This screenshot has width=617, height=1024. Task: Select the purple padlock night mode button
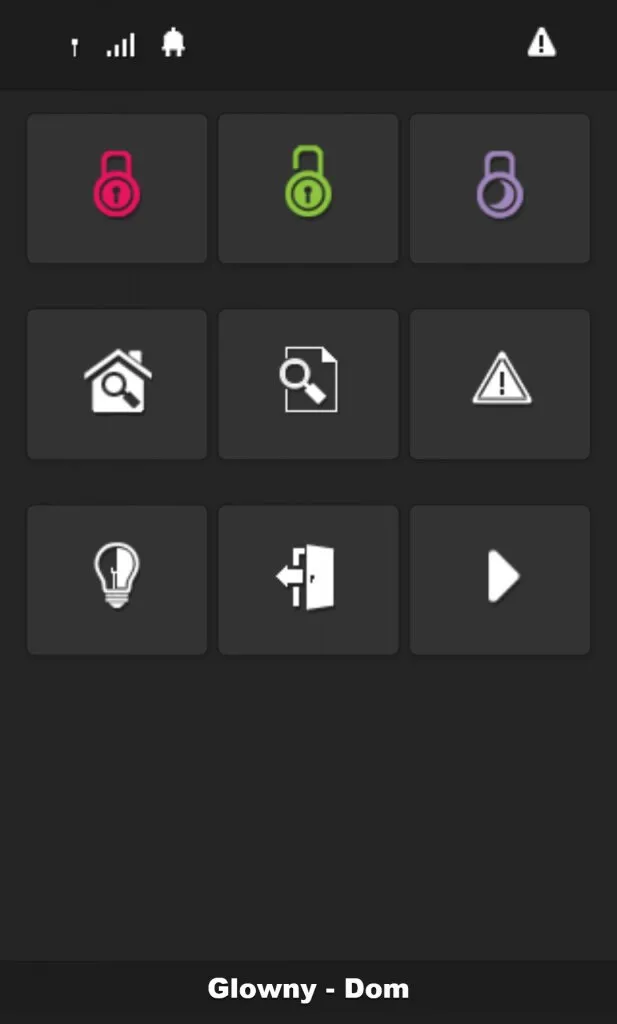499,189
